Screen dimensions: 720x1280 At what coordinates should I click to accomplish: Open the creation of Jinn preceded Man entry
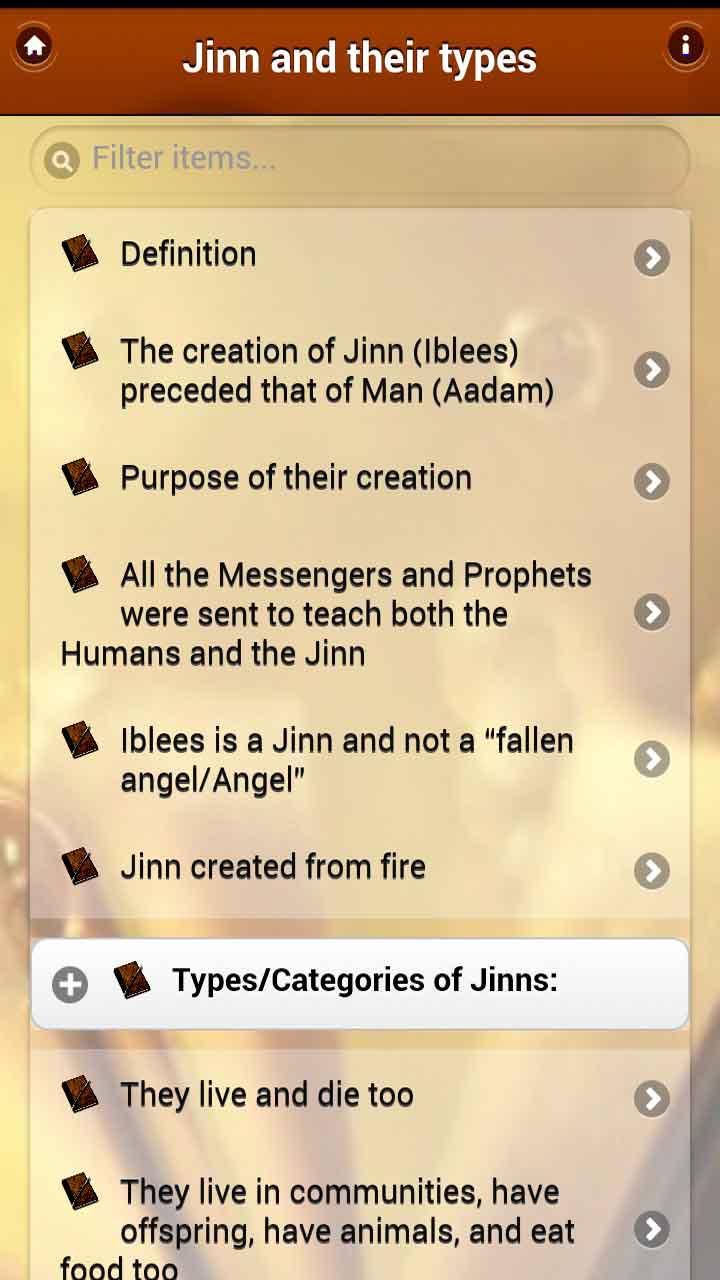360,370
